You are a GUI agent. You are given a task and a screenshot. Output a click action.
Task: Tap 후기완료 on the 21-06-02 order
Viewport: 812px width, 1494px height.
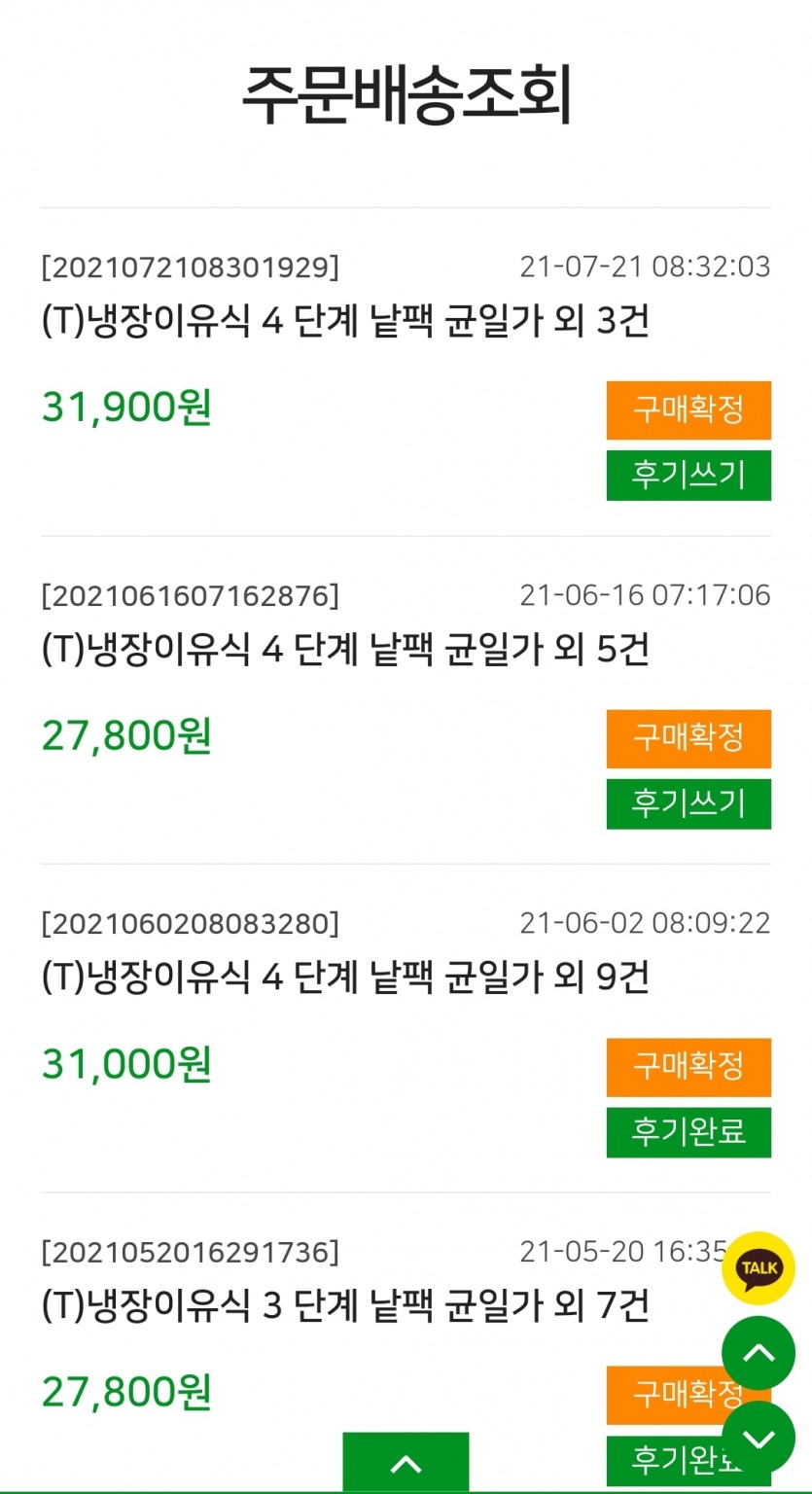[688, 1132]
